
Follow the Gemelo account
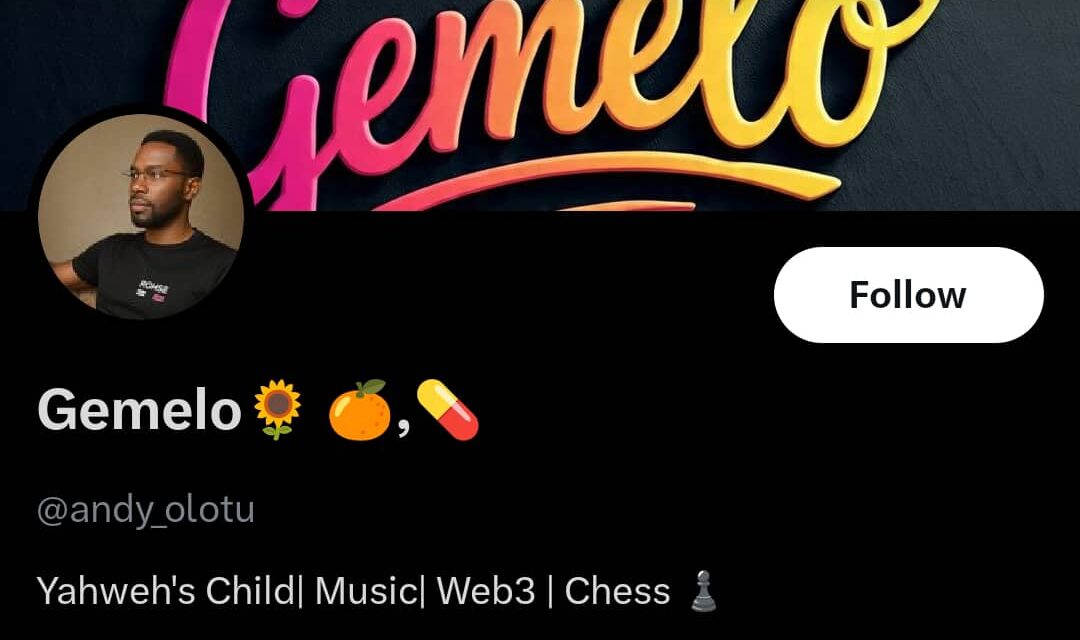[x=908, y=295]
